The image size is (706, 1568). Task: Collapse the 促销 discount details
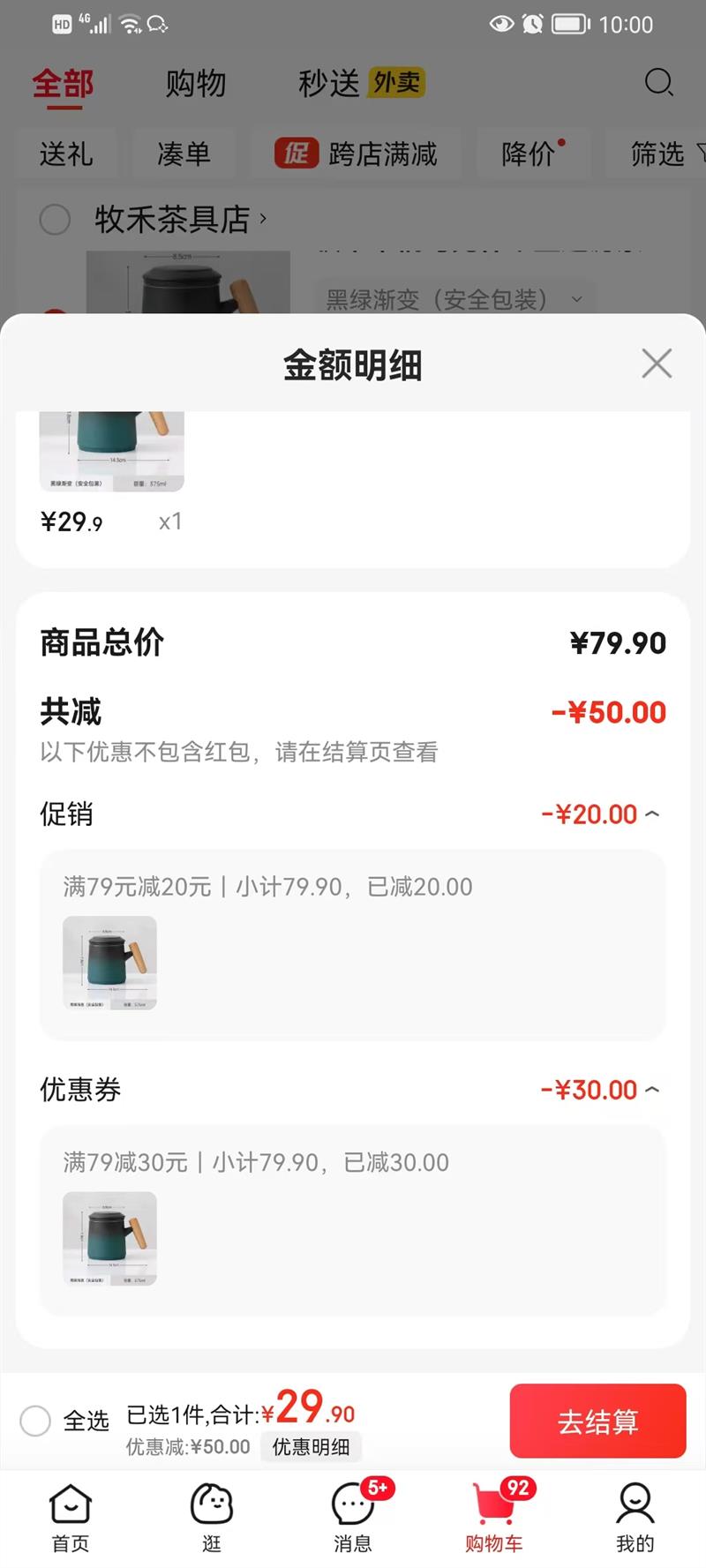[x=652, y=814]
